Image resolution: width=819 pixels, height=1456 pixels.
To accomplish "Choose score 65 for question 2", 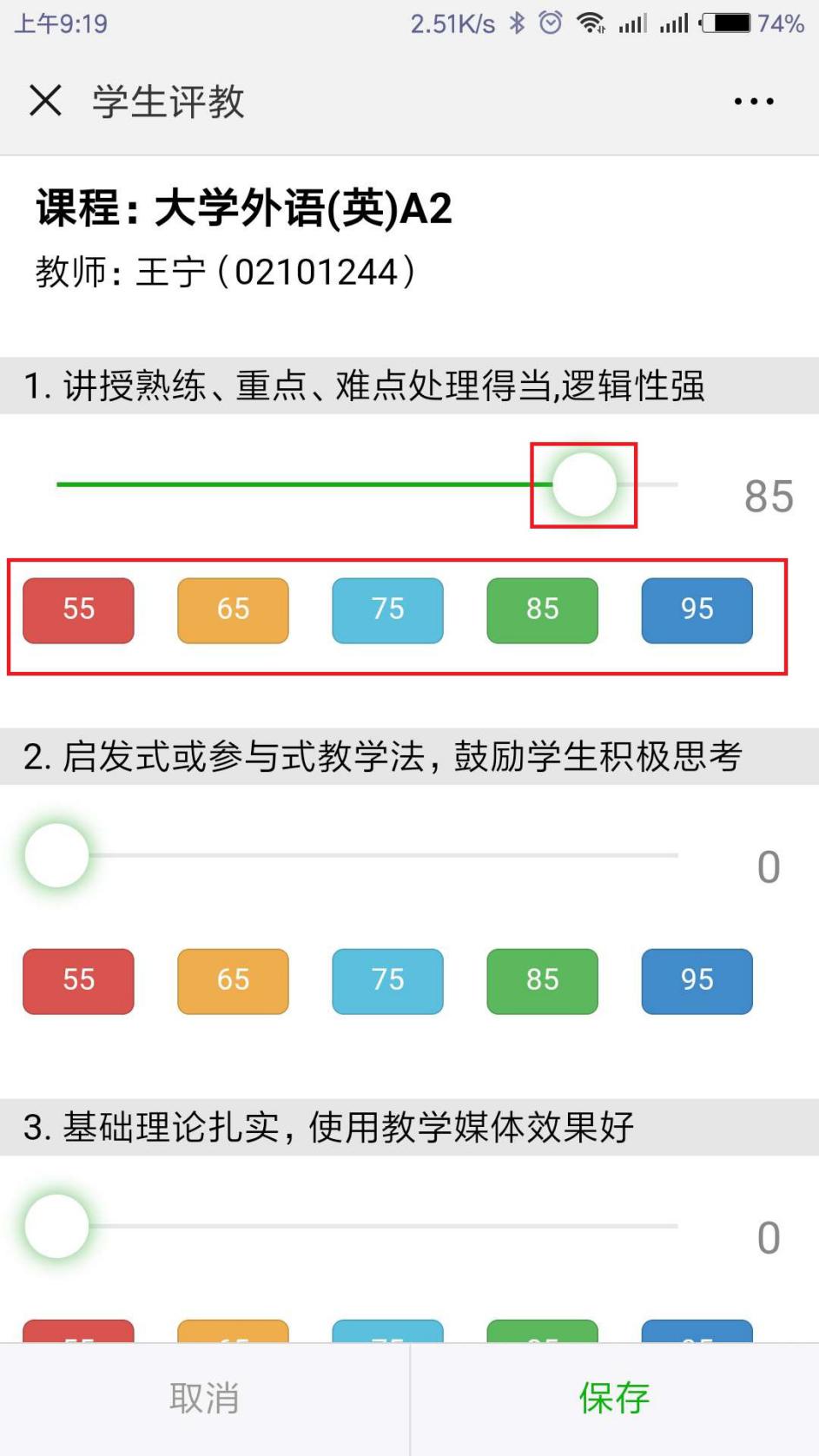I will [x=233, y=981].
